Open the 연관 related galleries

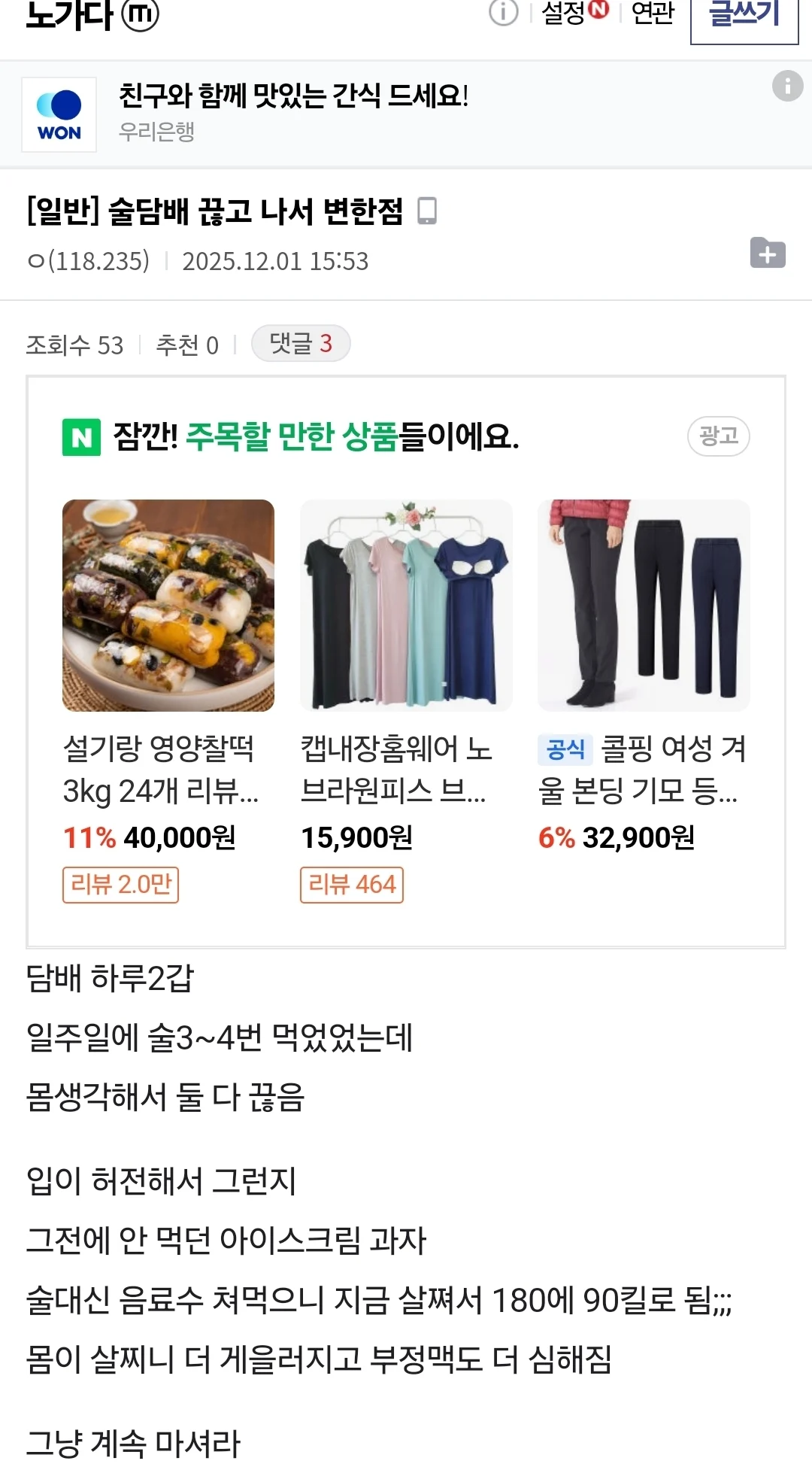[x=653, y=12]
